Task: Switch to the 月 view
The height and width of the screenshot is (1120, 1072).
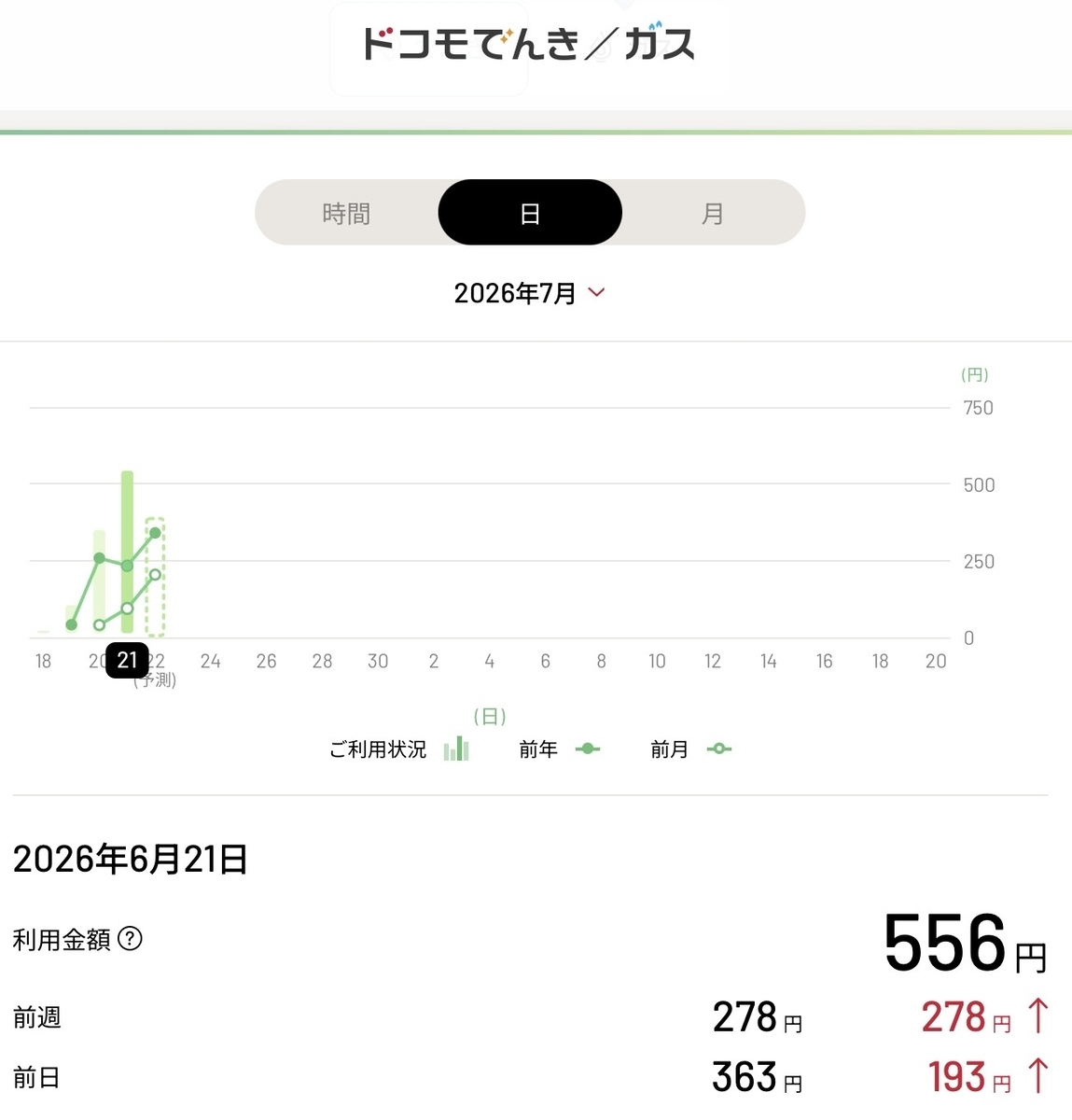Action: tap(713, 213)
